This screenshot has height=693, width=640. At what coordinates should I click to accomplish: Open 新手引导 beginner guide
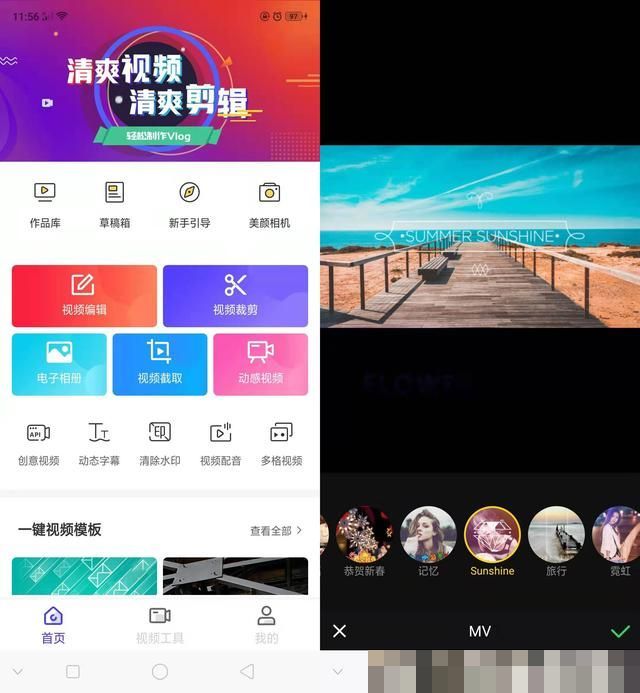tap(189, 204)
